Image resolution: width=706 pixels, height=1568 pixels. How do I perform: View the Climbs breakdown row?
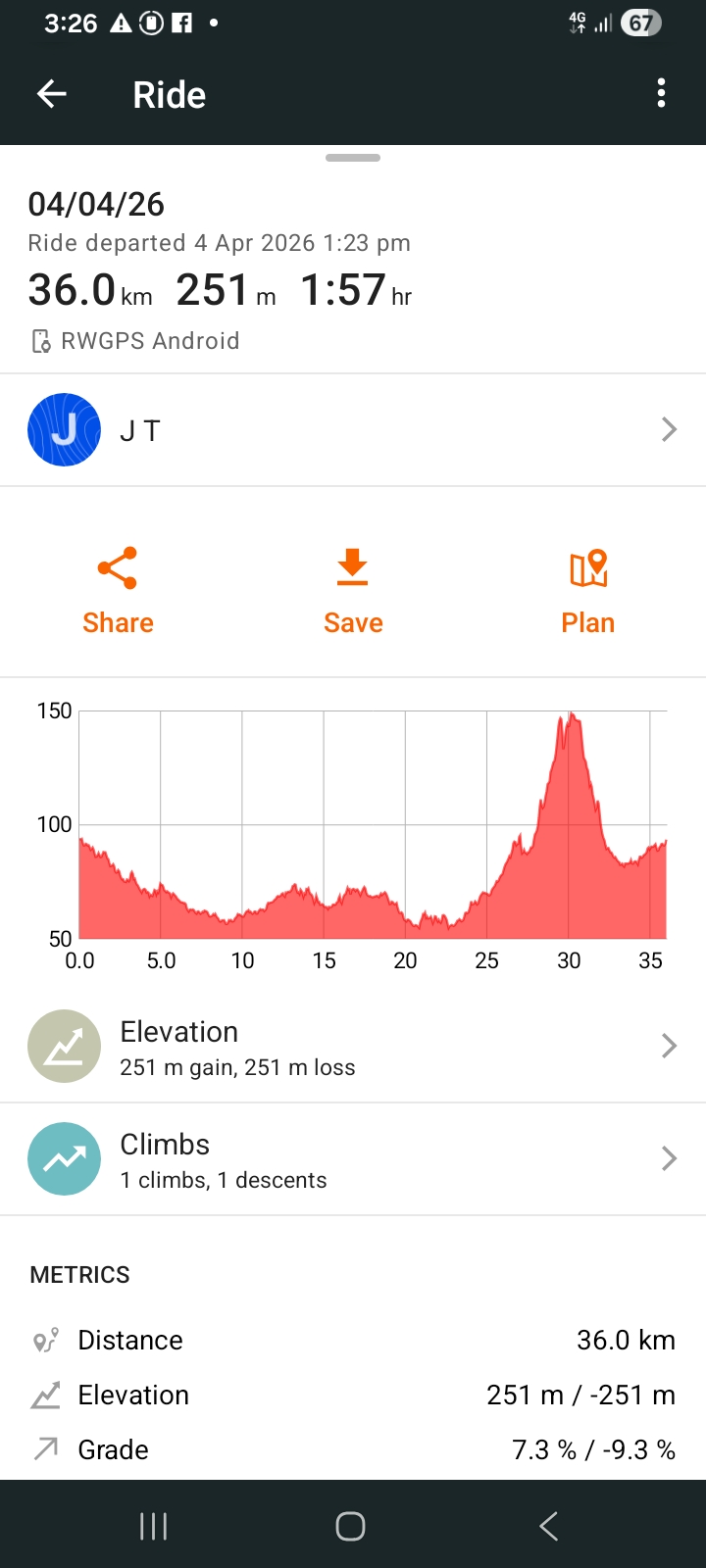tap(353, 1159)
